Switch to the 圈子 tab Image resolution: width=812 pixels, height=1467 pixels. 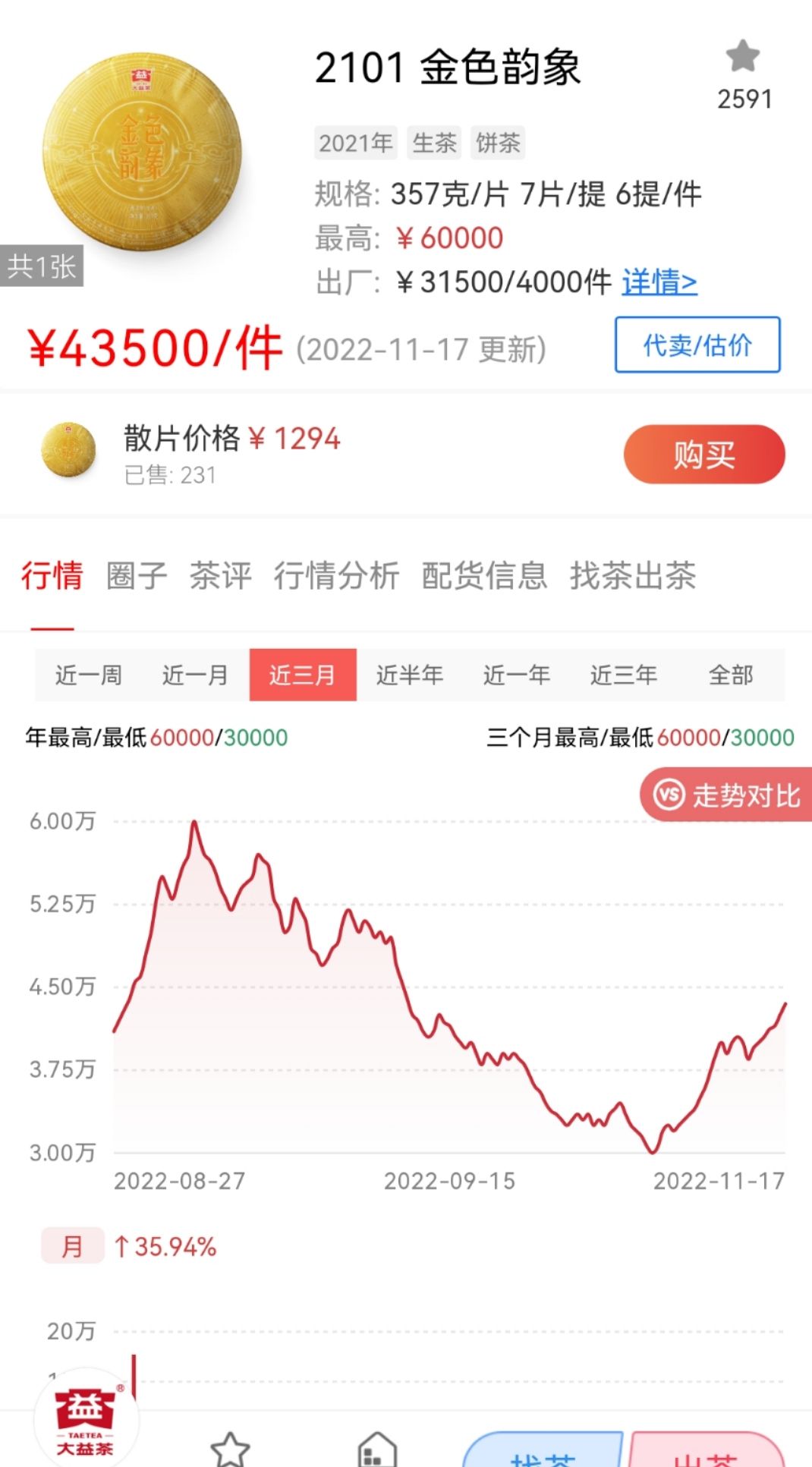click(137, 575)
